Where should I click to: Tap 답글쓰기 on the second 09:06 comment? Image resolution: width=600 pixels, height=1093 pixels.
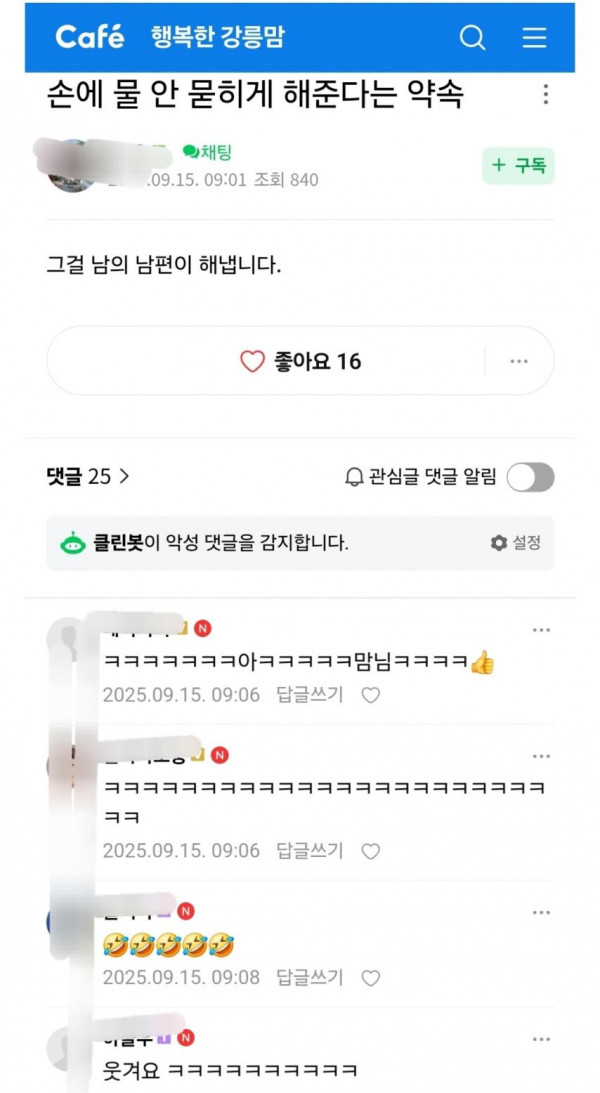[310, 850]
